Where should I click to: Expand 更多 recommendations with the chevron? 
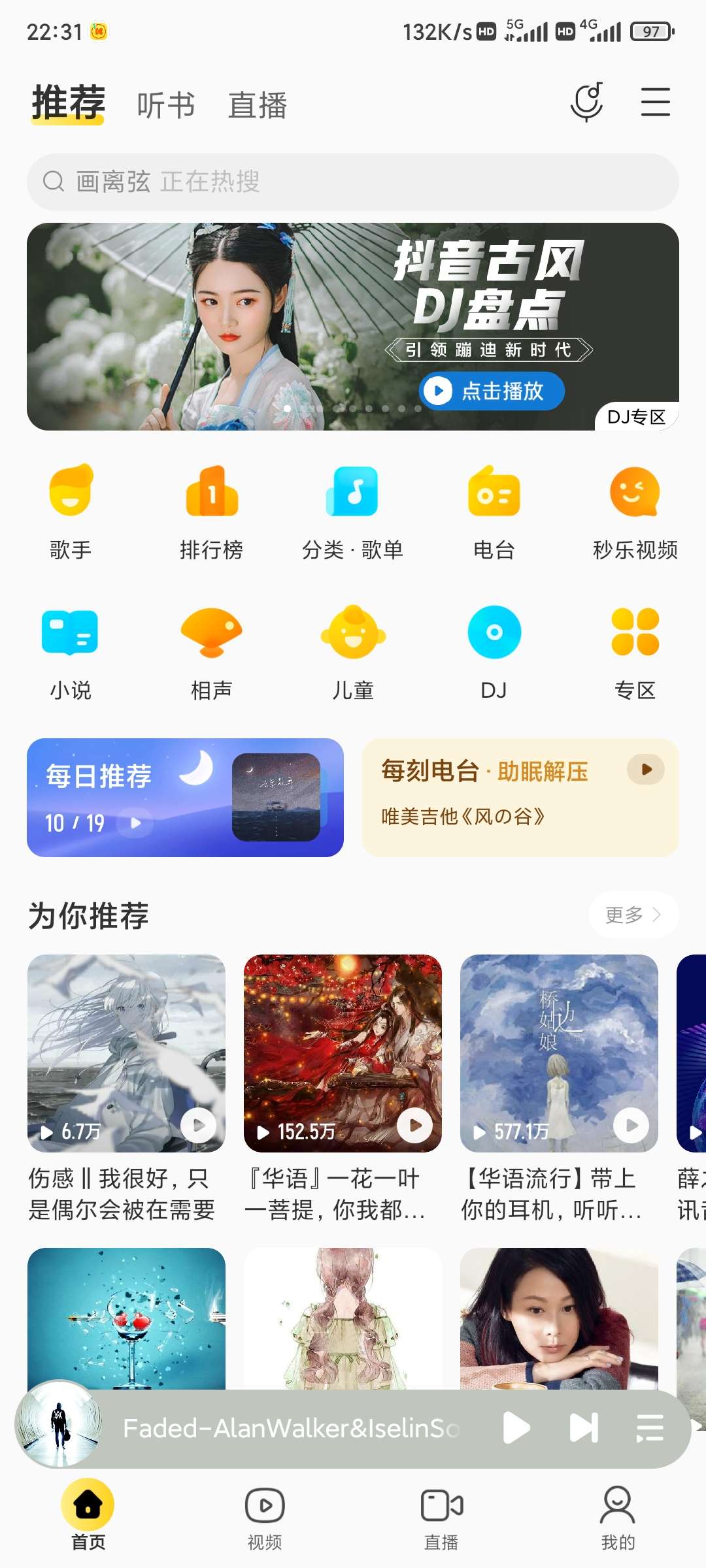[x=634, y=915]
